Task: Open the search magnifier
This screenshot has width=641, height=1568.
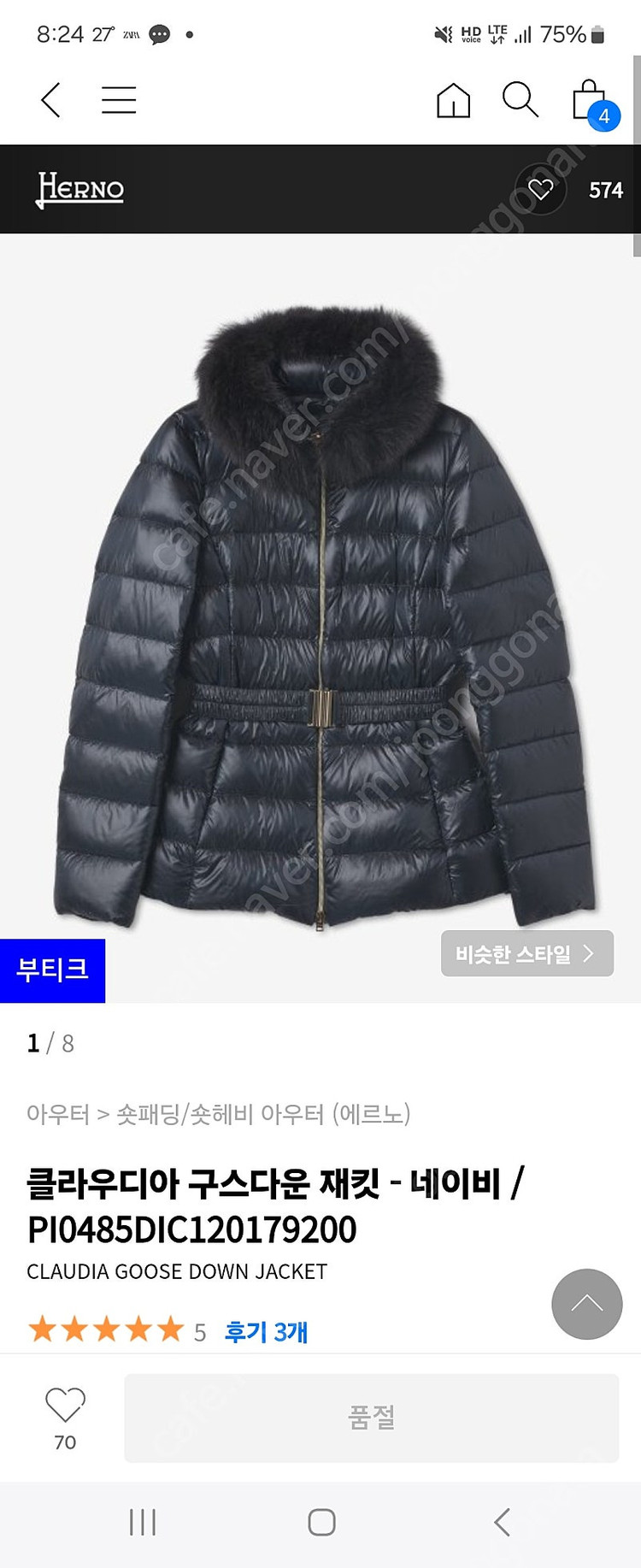Action: (520, 100)
